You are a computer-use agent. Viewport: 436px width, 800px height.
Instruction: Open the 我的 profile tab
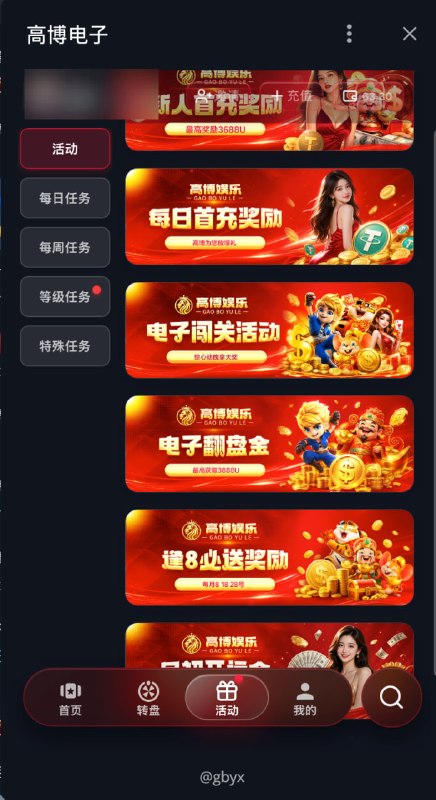pyautogui.click(x=305, y=698)
